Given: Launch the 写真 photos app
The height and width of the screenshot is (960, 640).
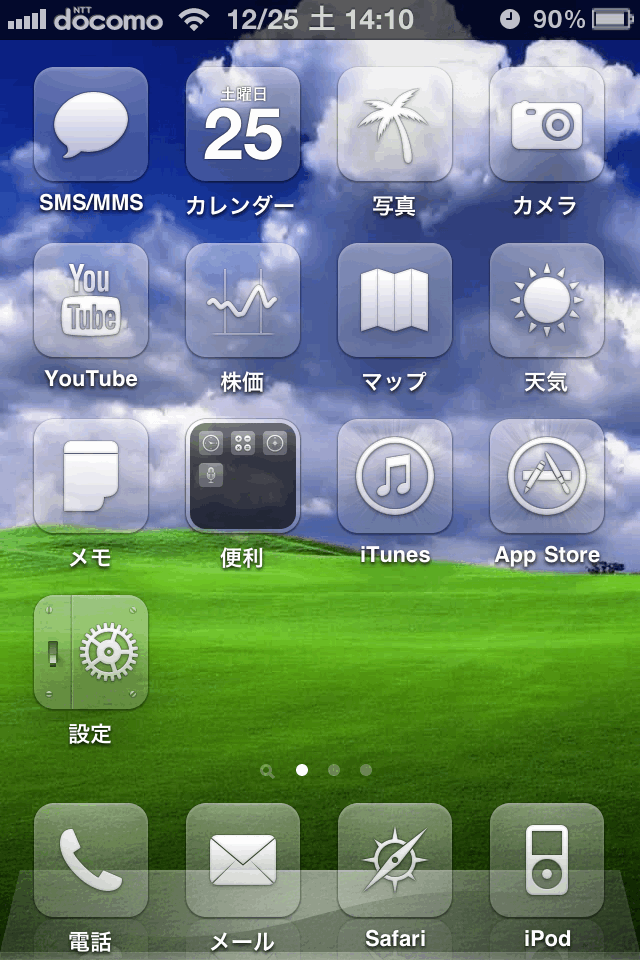Looking at the screenshot, I should tap(395, 124).
